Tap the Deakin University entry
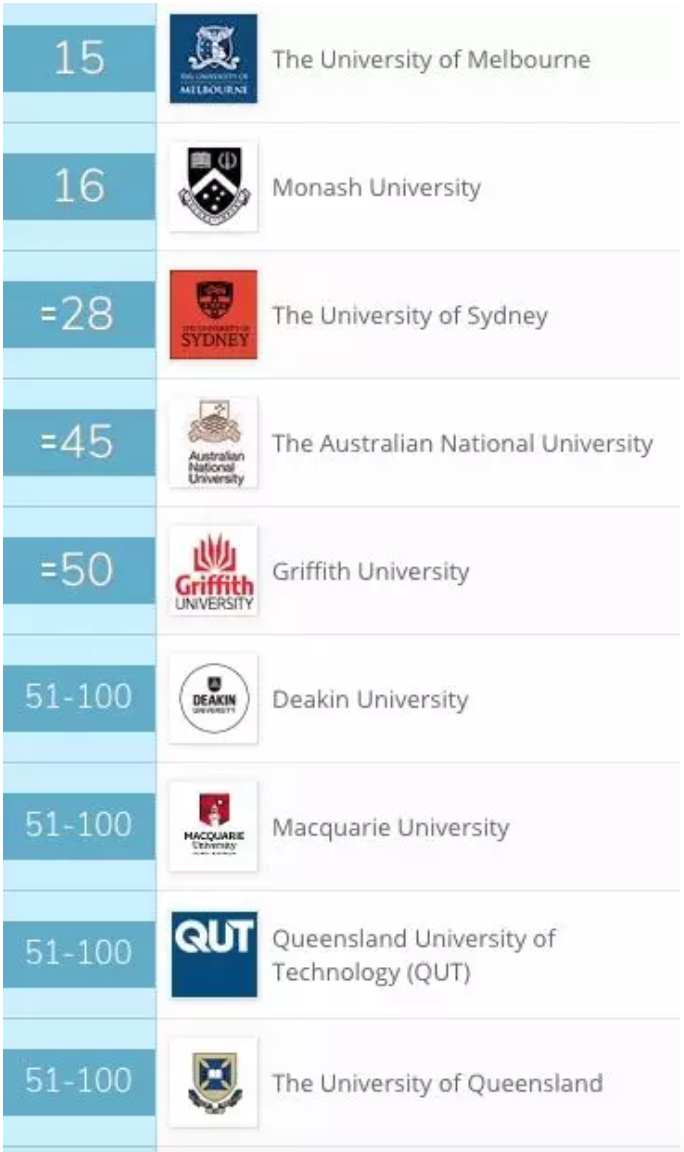Viewport: 684px width, 1152px height. 370,699
